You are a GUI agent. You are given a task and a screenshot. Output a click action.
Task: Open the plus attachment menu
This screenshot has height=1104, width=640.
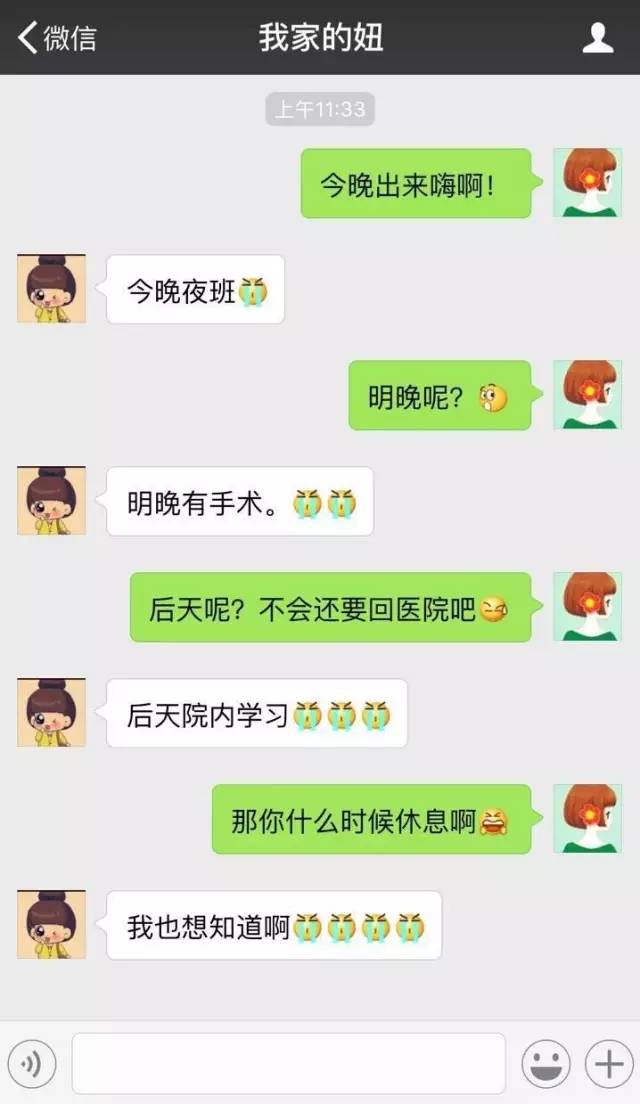(609, 1062)
